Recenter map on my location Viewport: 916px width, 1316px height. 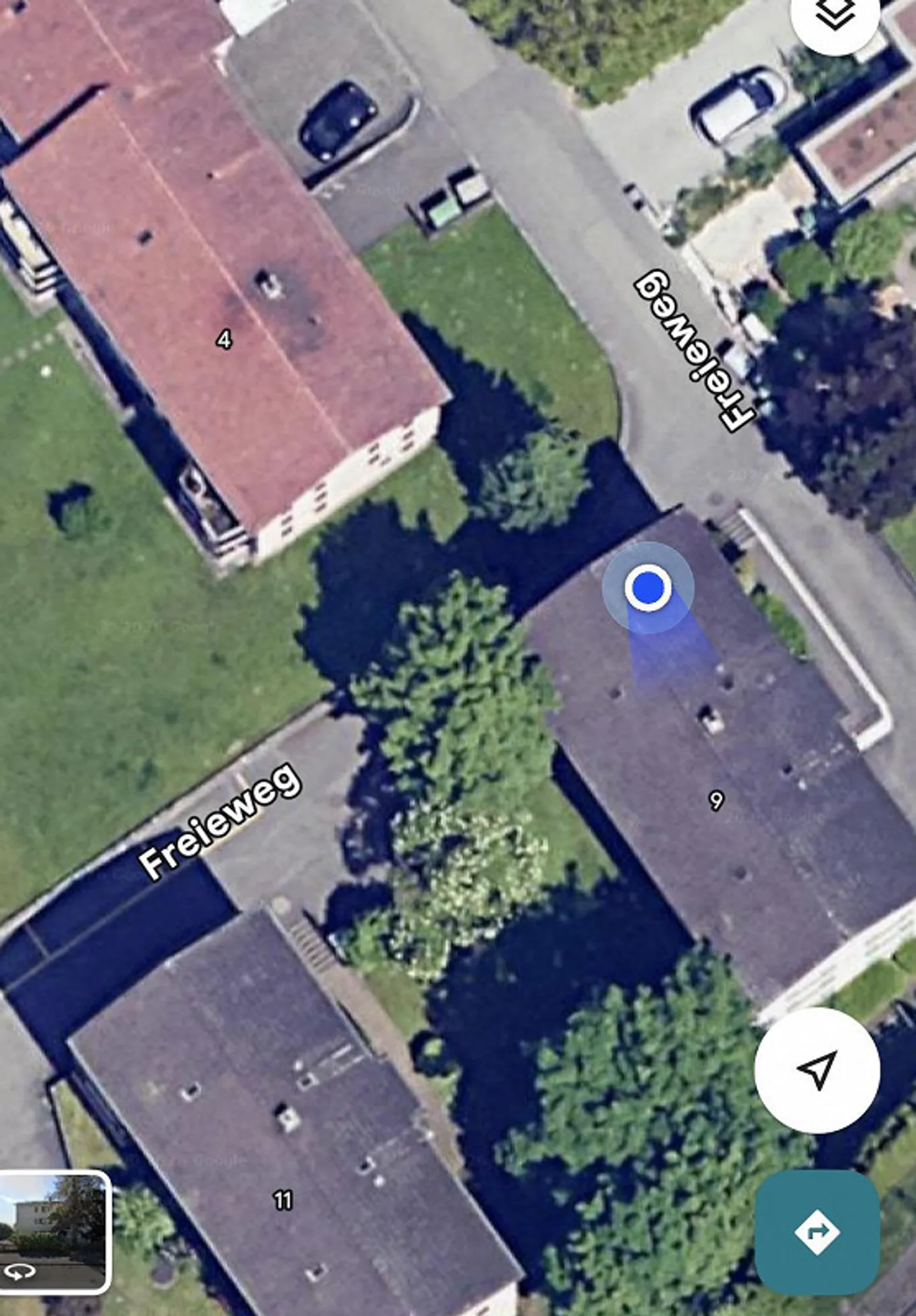pyautogui.click(x=817, y=1070)
